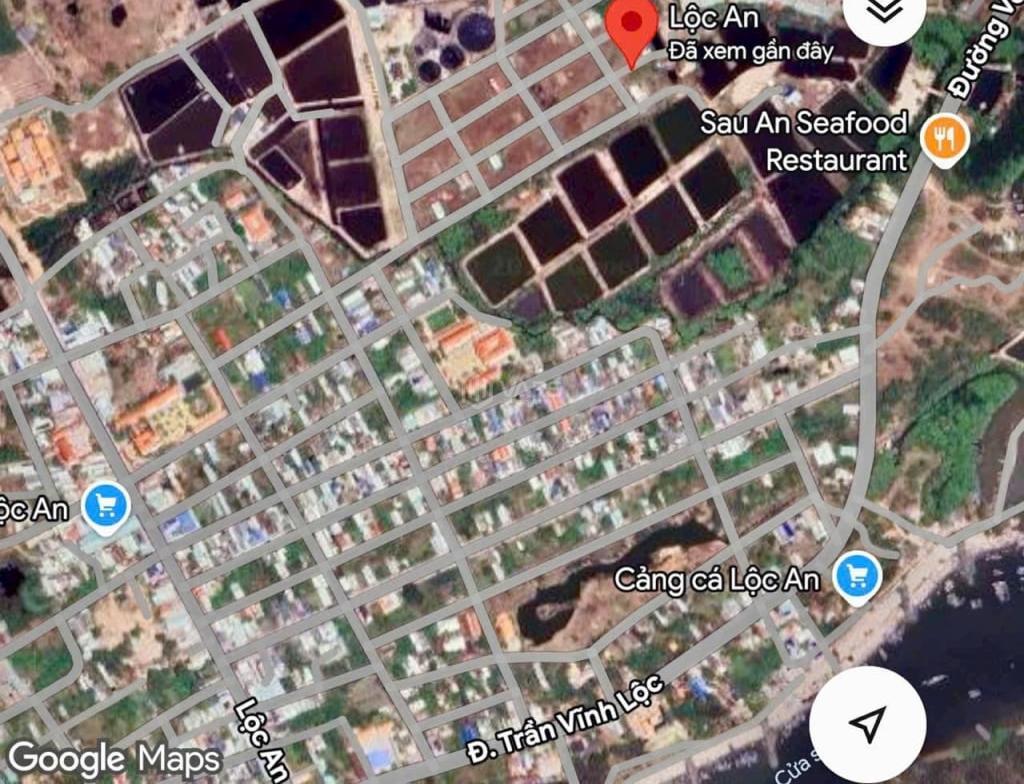Viewport: 1024px width, 784px height.
Task: Open Sau An Seafood Restaurant marker
Action: 944,140
